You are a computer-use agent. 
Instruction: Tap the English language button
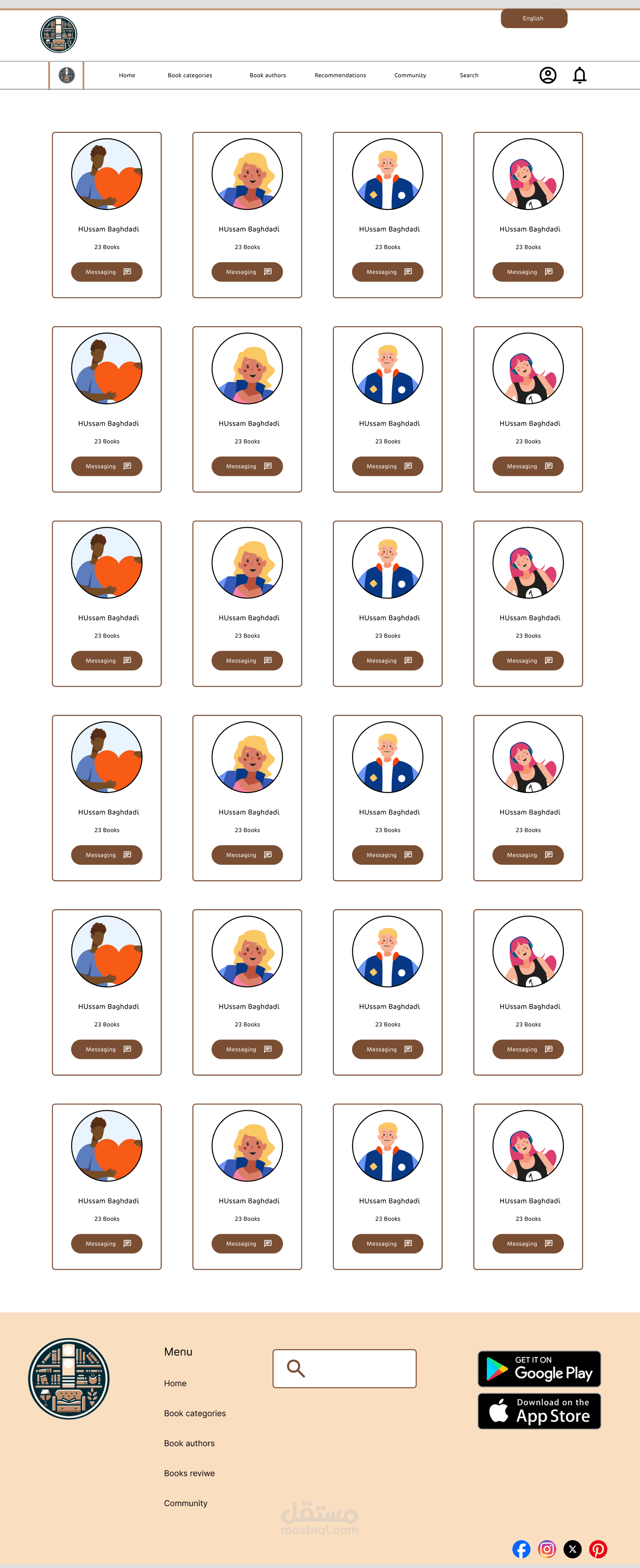click(533, 18)
